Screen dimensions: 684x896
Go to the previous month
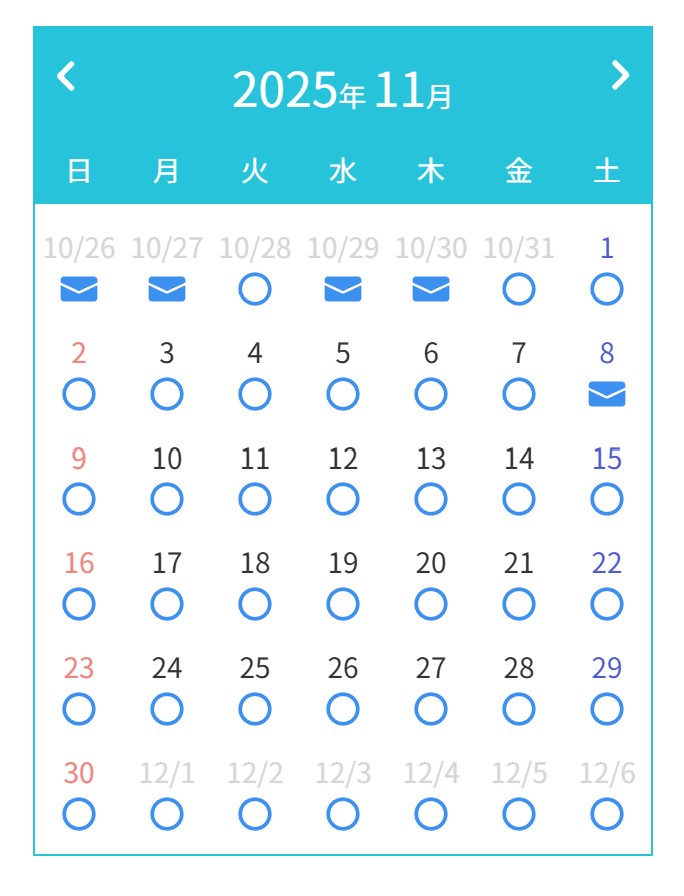66,76
